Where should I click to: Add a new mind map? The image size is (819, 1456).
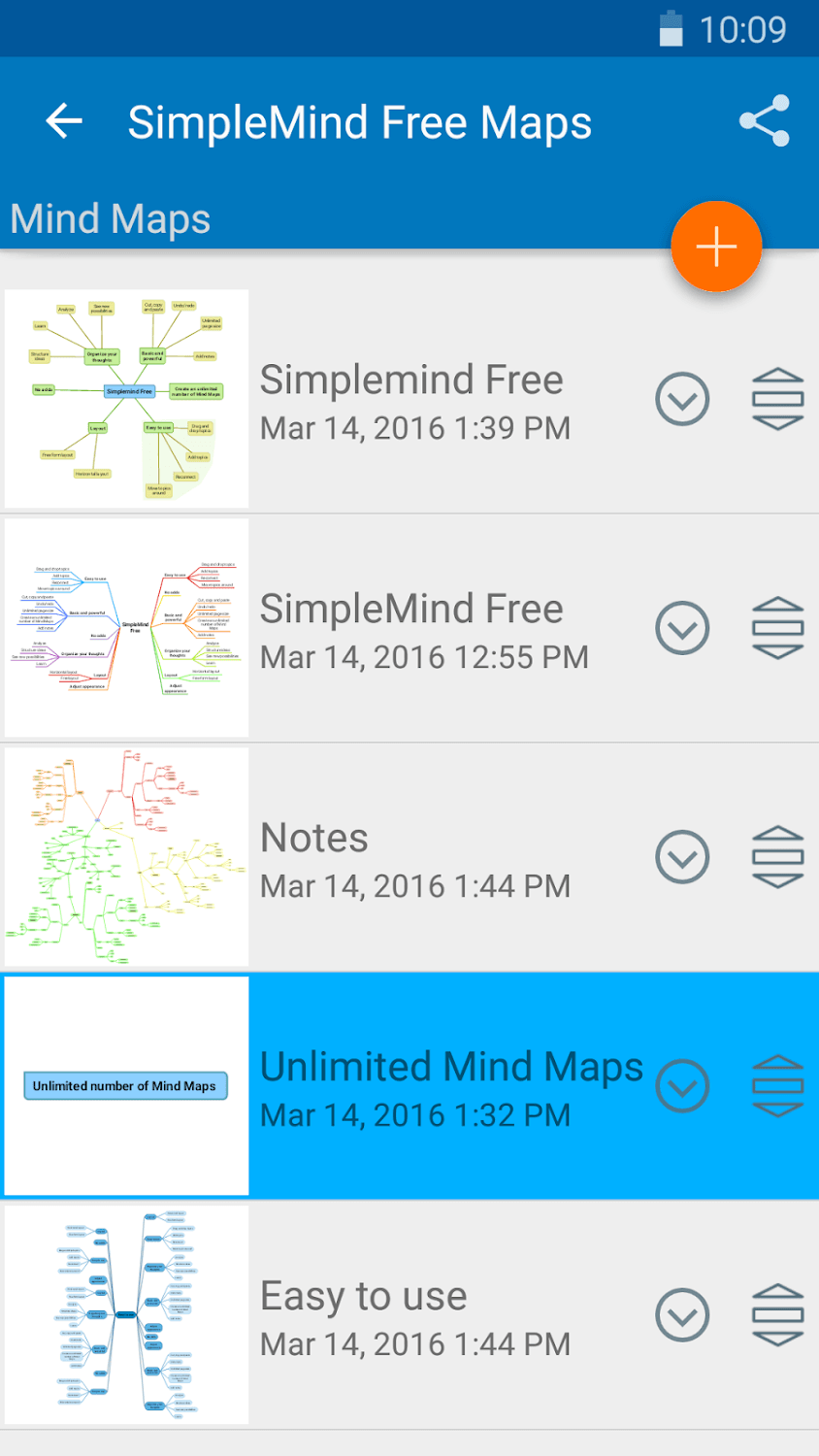[x=716, y=247]
